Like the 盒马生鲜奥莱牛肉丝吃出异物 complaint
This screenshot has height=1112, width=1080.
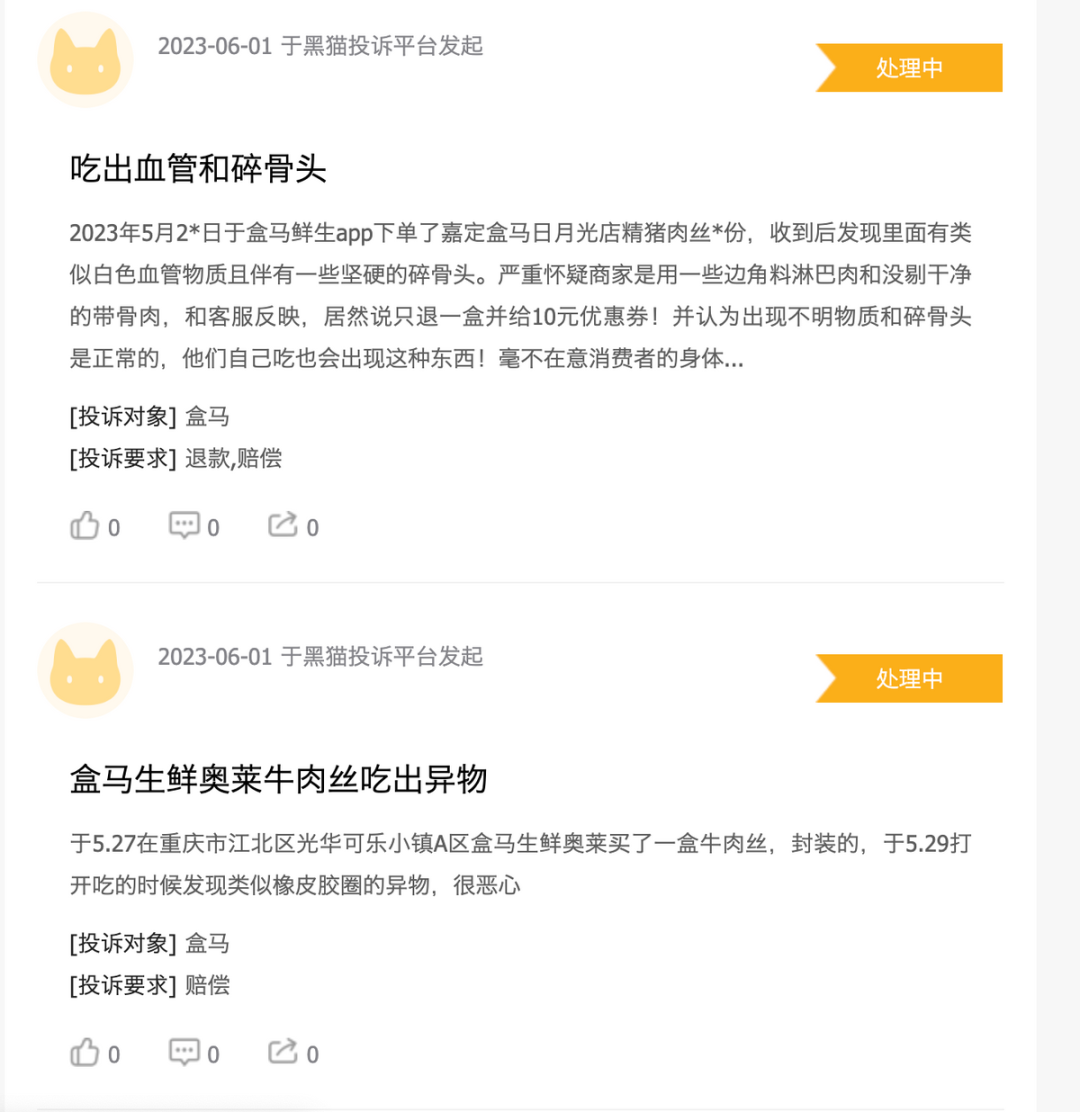click(x=85, y=1052)
